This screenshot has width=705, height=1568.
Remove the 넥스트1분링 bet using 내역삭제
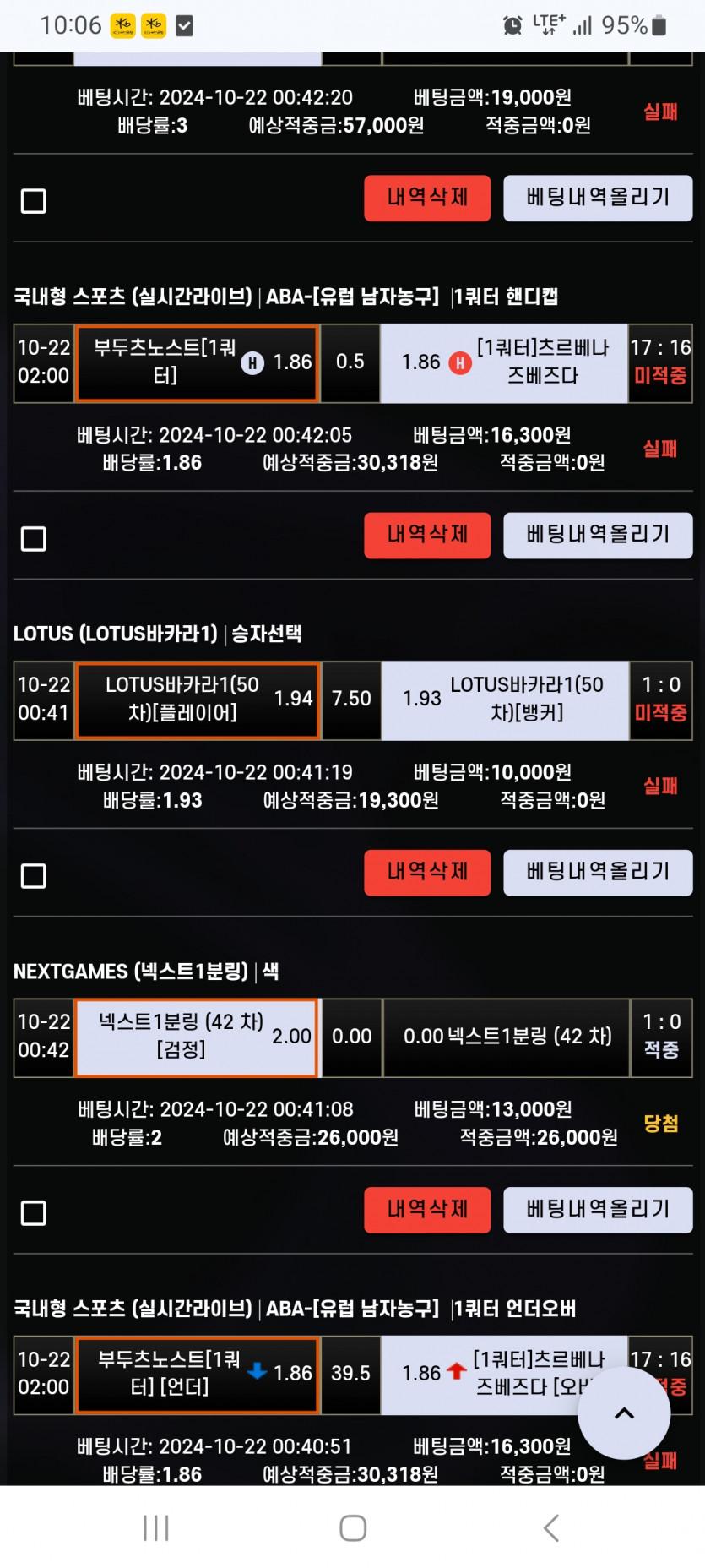[x=427, y=1210]
